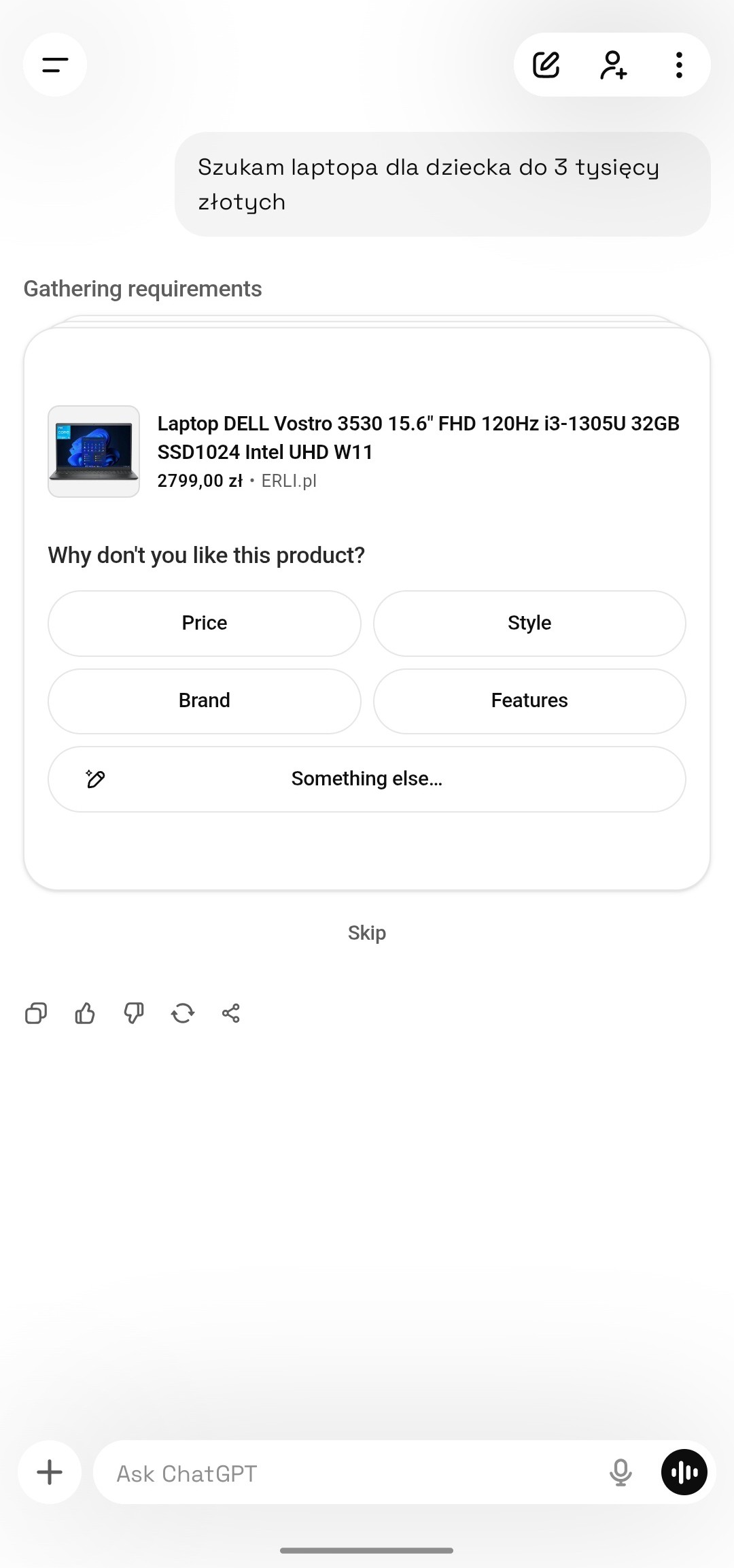
Task: Select Price as the reason
Action: coord(204,623)
